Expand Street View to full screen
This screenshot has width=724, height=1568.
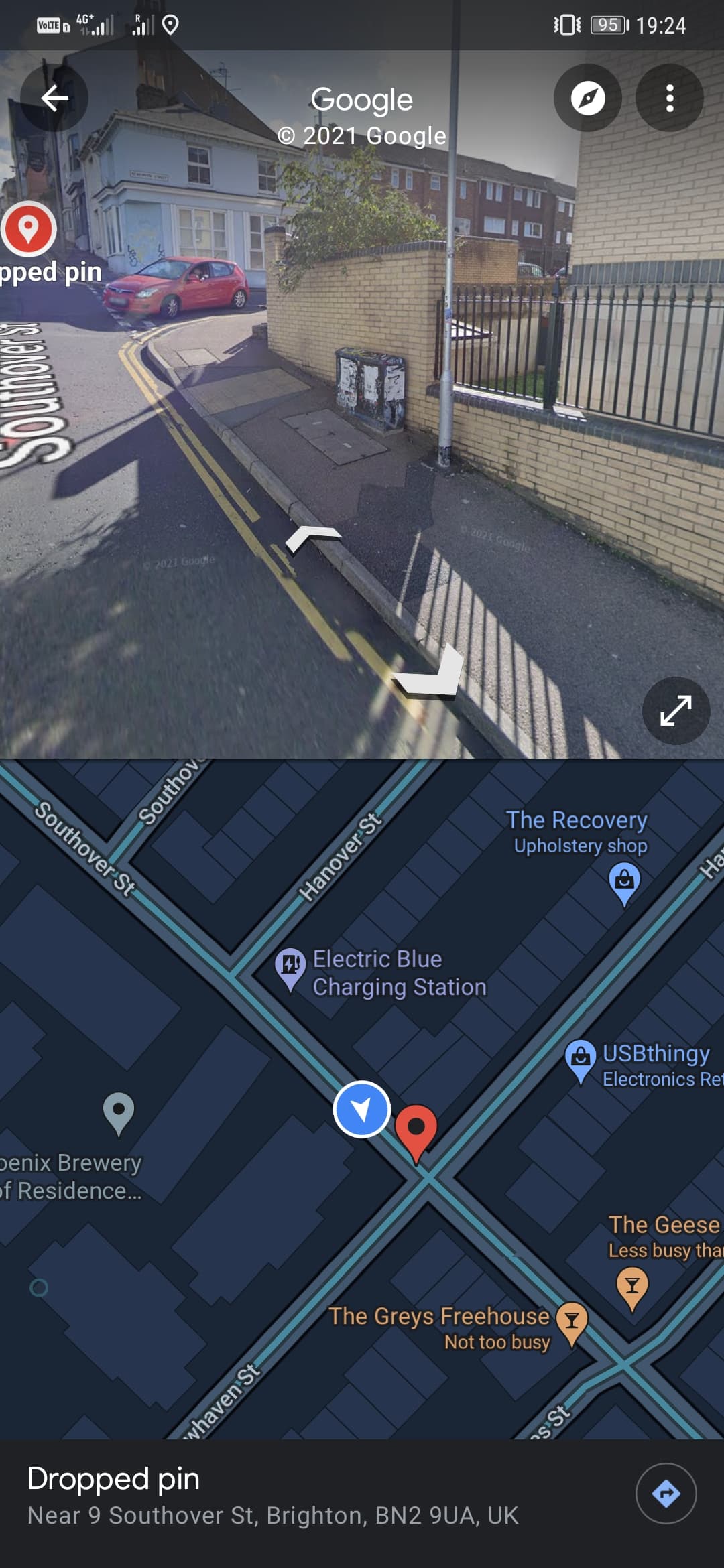pyautogui.click(x=675, y=710)
